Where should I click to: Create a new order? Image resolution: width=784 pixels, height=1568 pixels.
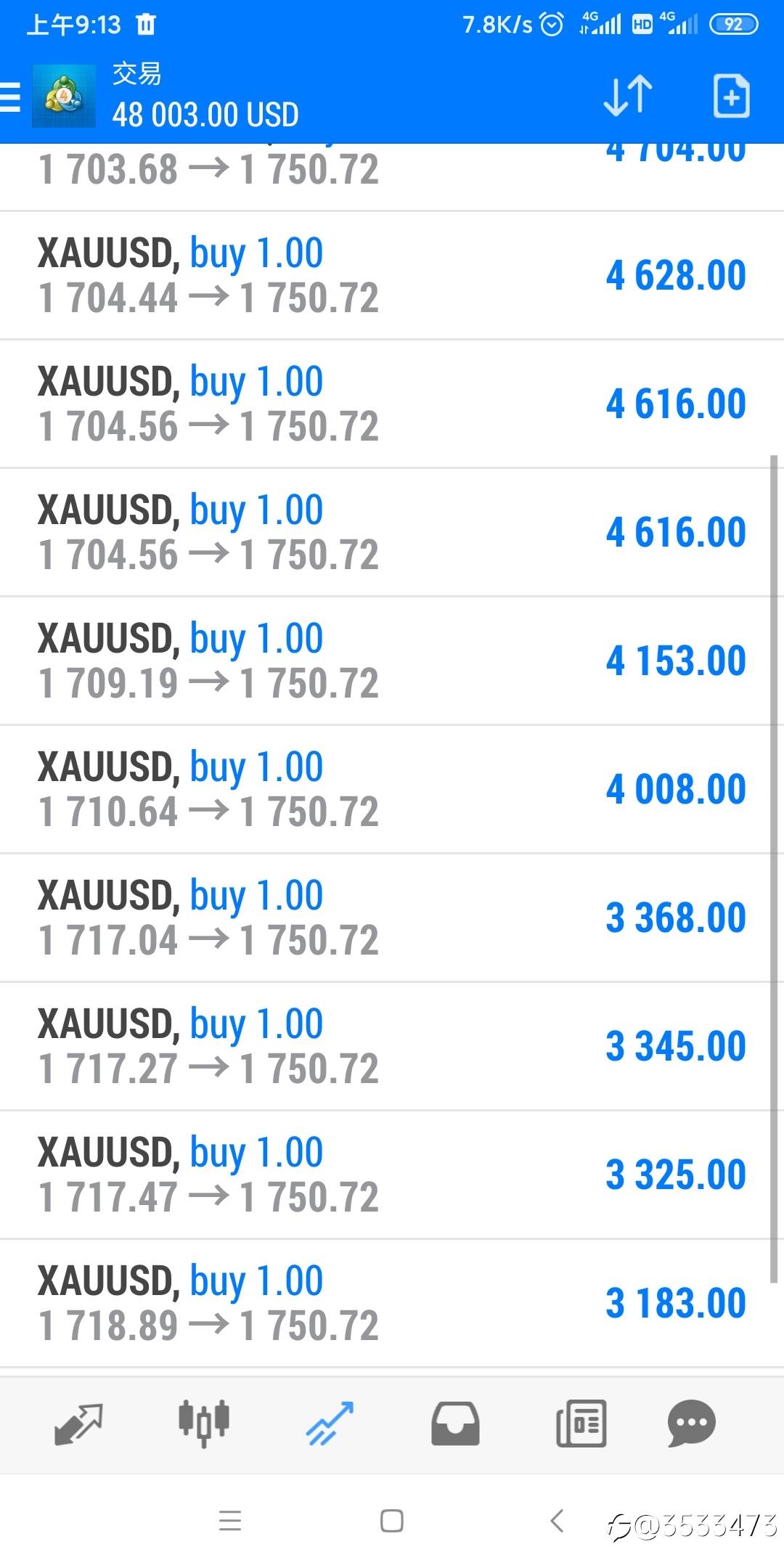730,95
